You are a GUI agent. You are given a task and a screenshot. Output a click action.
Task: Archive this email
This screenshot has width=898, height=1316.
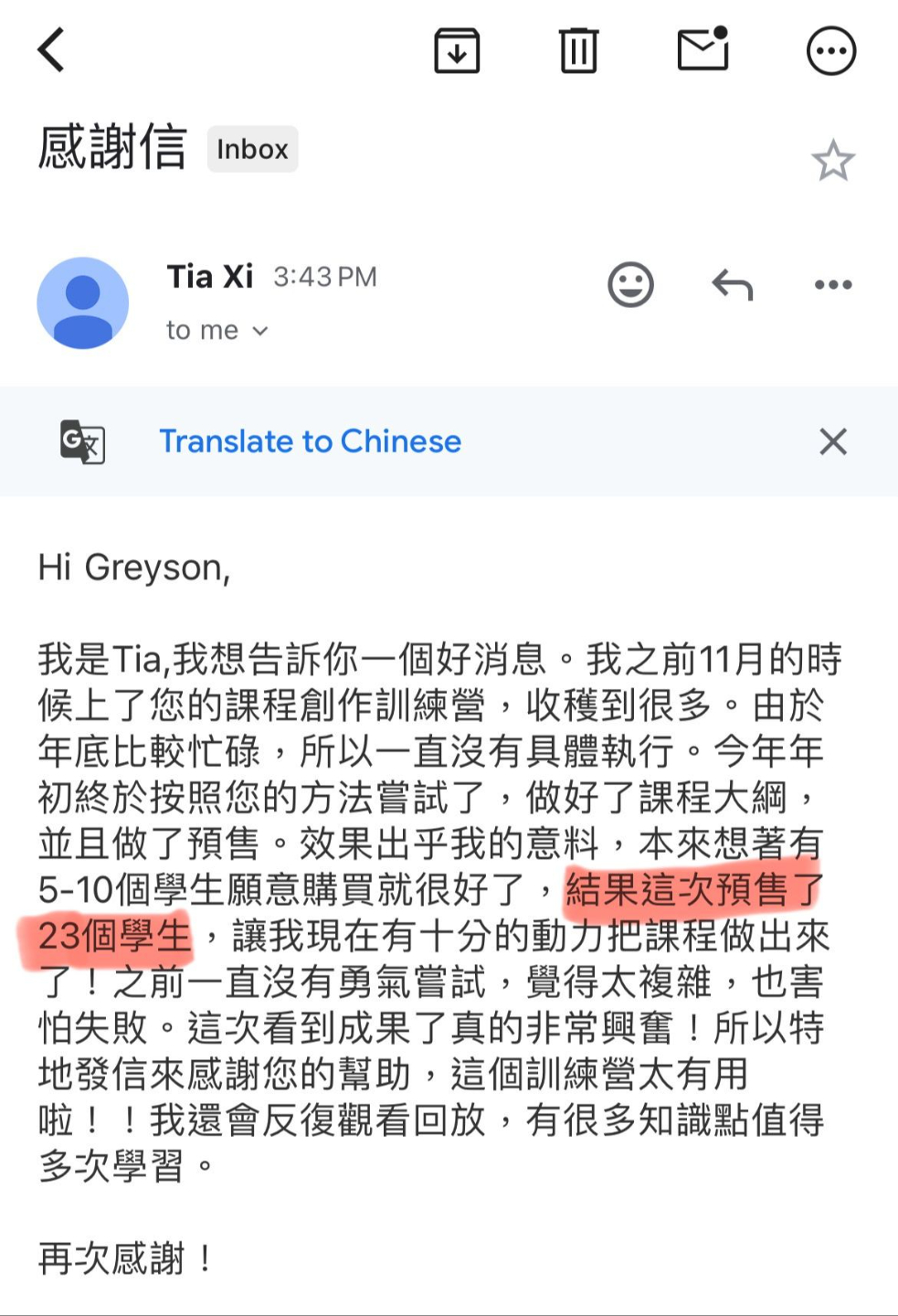coord(457,51)
